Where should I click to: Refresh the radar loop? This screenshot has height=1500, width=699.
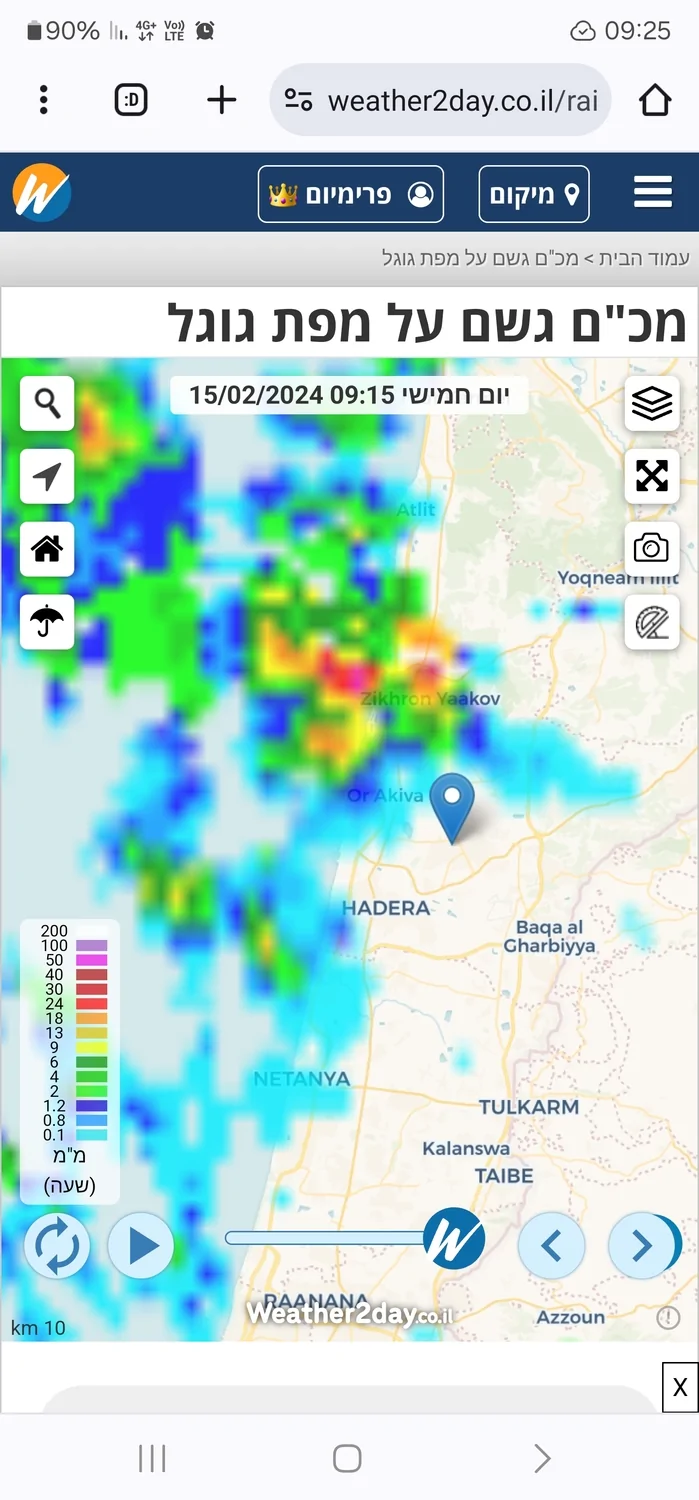coord(57,1246)
